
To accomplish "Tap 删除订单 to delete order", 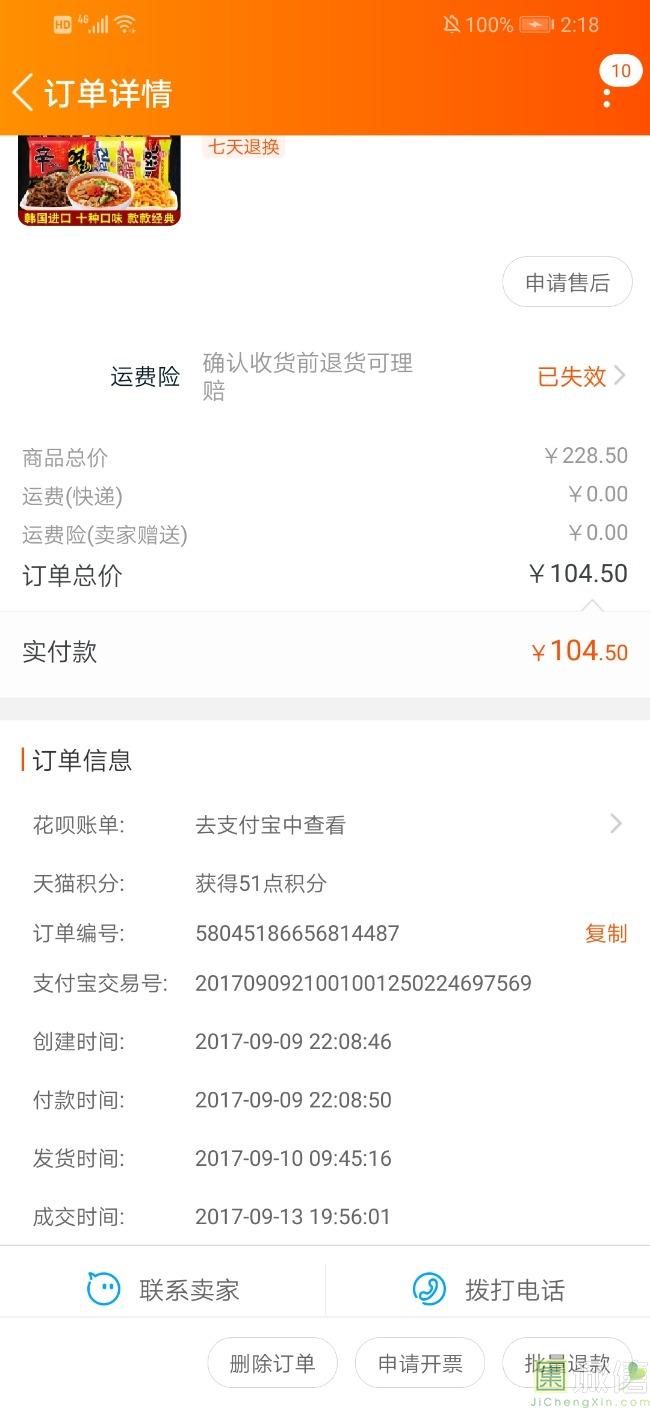I will tap(272, 1363).
